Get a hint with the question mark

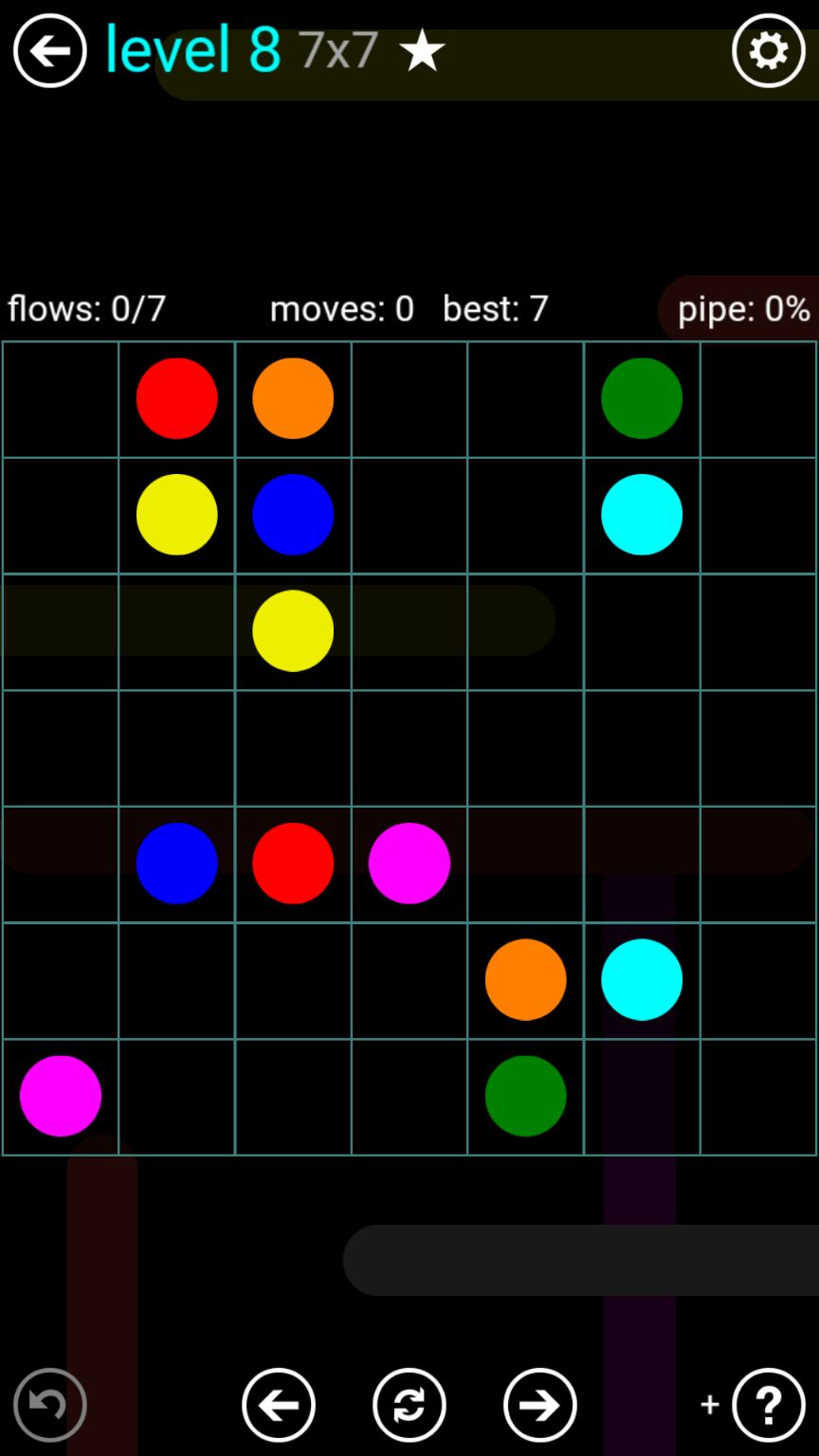[768, 1404]
